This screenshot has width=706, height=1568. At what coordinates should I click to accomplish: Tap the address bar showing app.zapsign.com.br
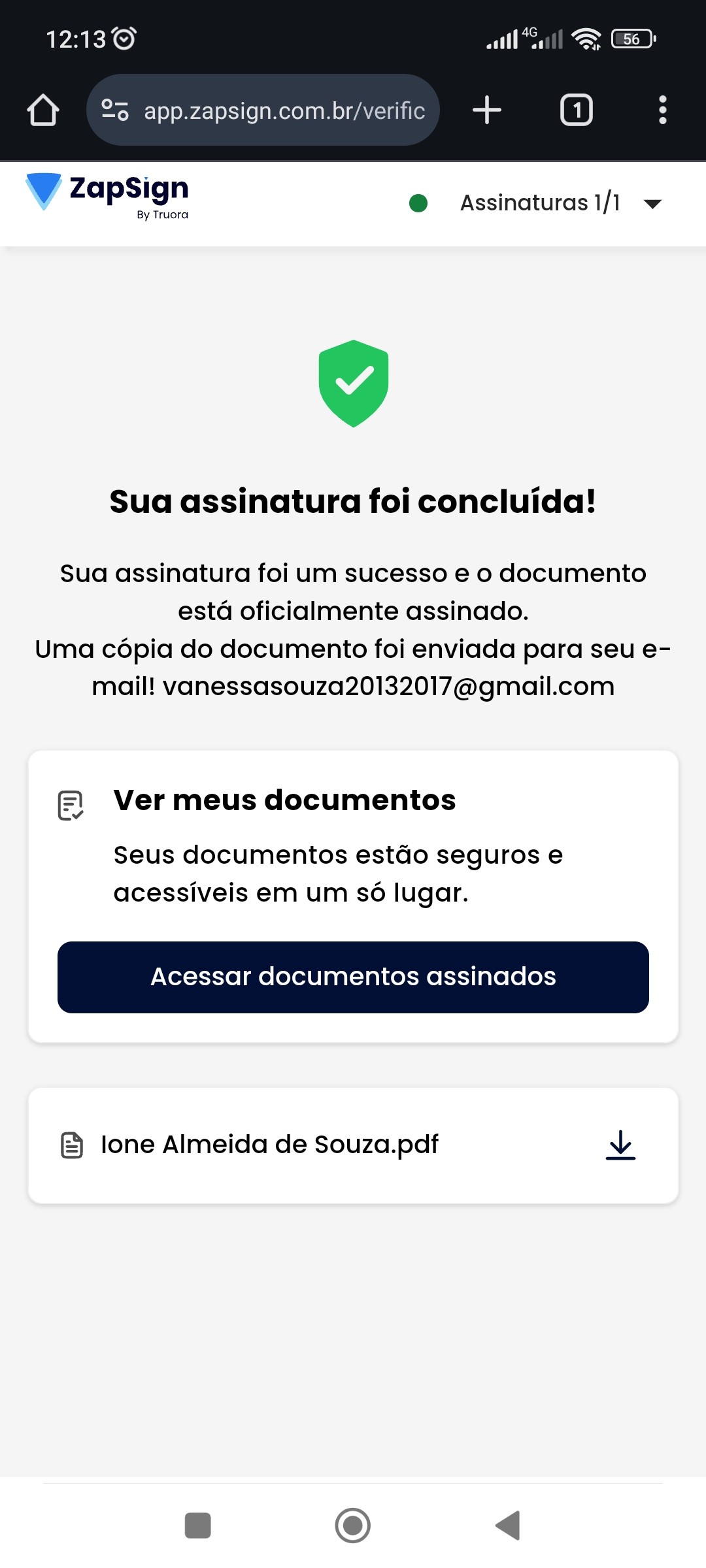(284, 110)
